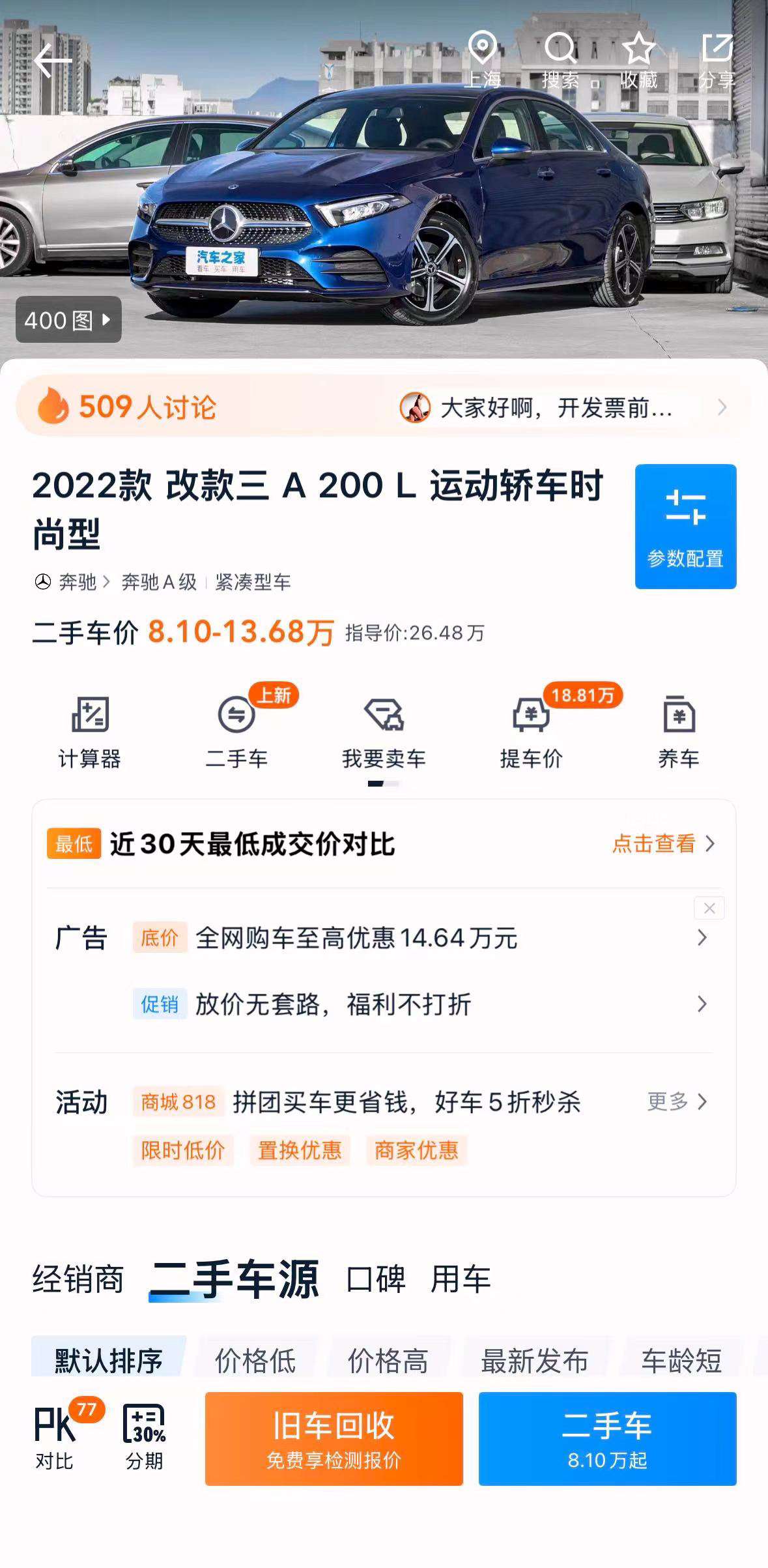Open the 400图 photo gallery
Viewport: 768px width, 1568px height.
(x=68, y=319)
